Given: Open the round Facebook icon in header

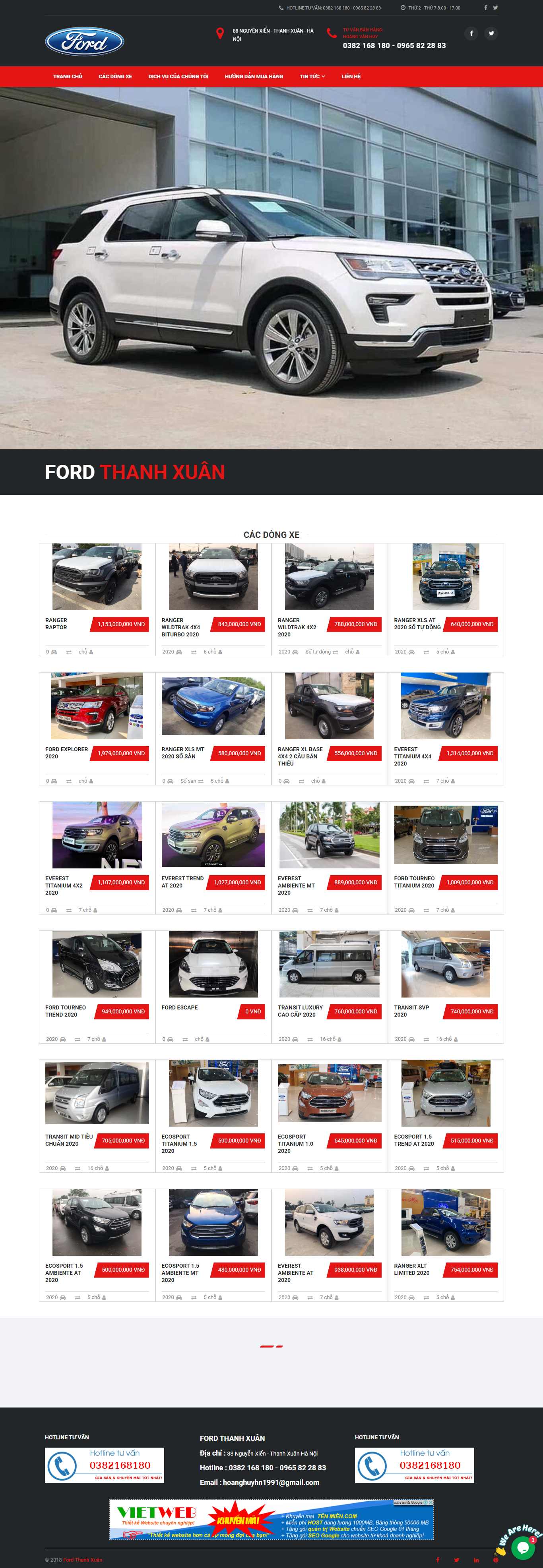Looking at the screenshot, I should click(471, 33).
